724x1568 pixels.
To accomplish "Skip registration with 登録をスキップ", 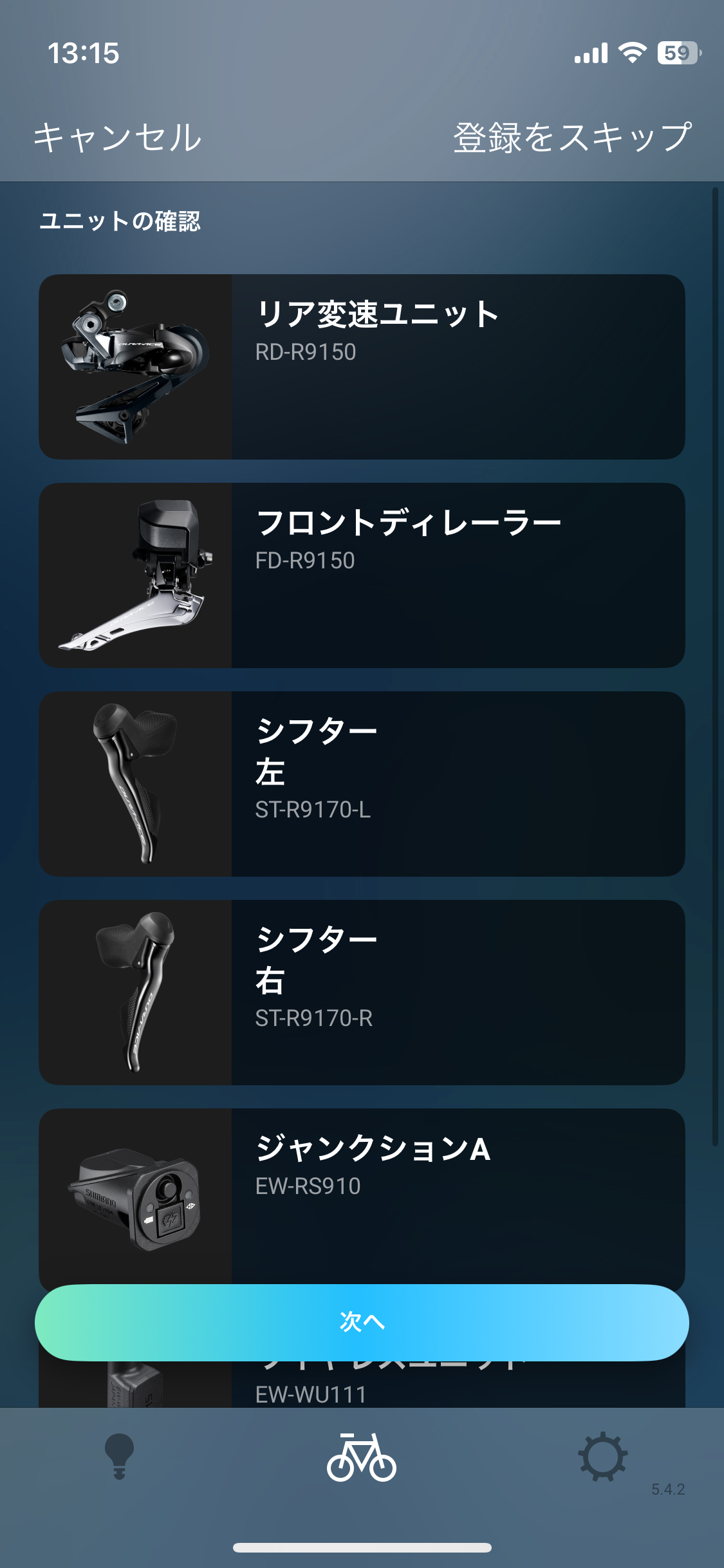I will tap(572, 138).
